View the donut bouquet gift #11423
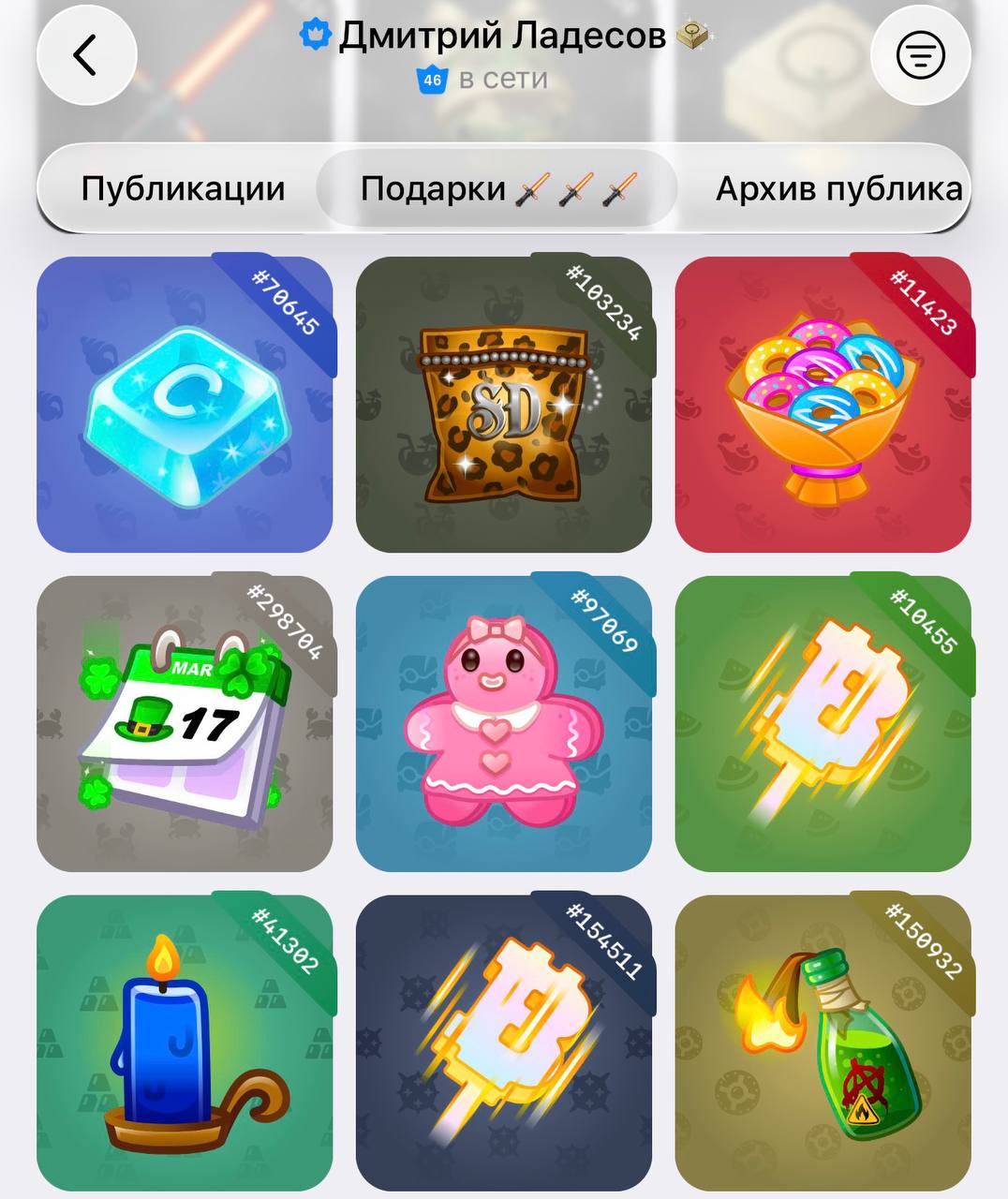Image resolution: width=1008 pixels, height=1199 pixels. [823, 405]
